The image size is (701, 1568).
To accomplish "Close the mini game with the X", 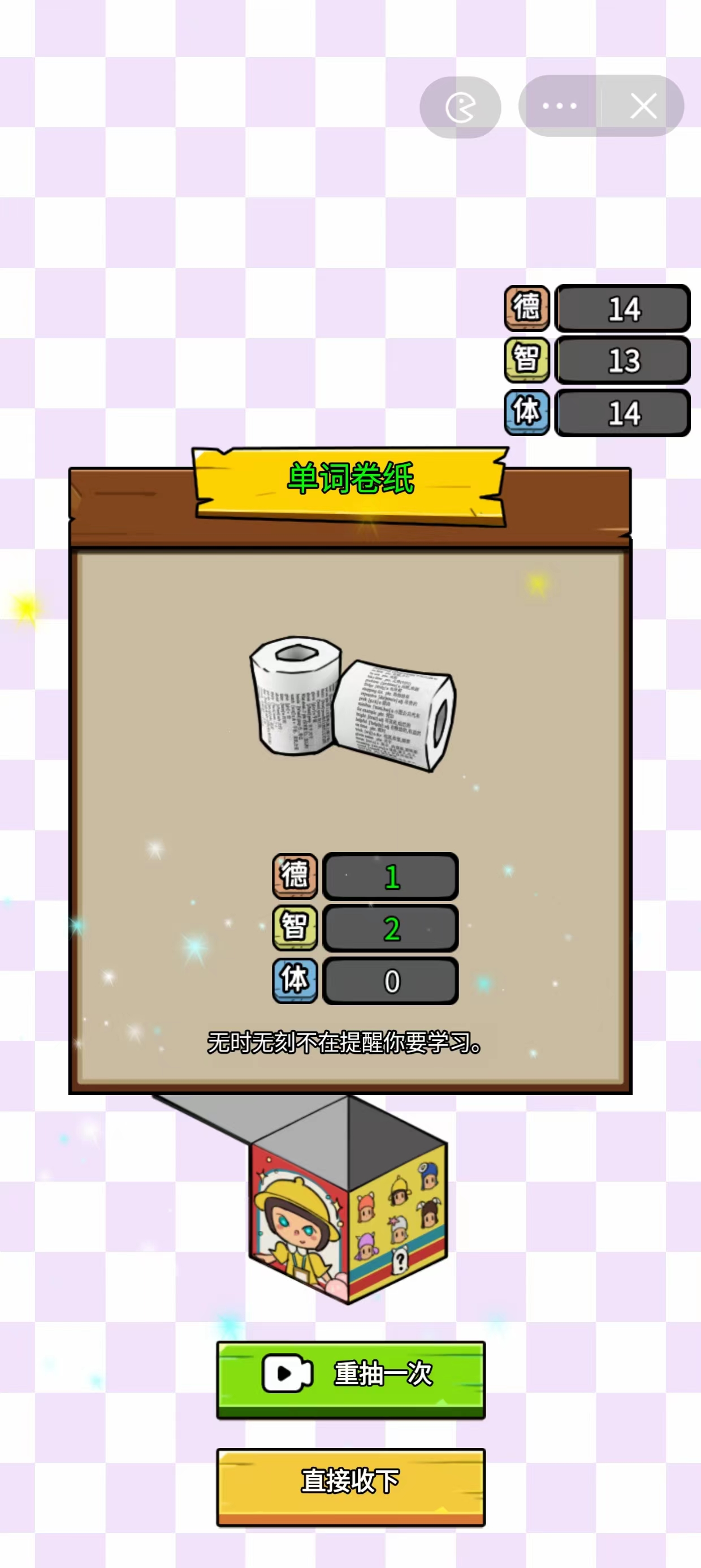I will (x=643, y=106).
